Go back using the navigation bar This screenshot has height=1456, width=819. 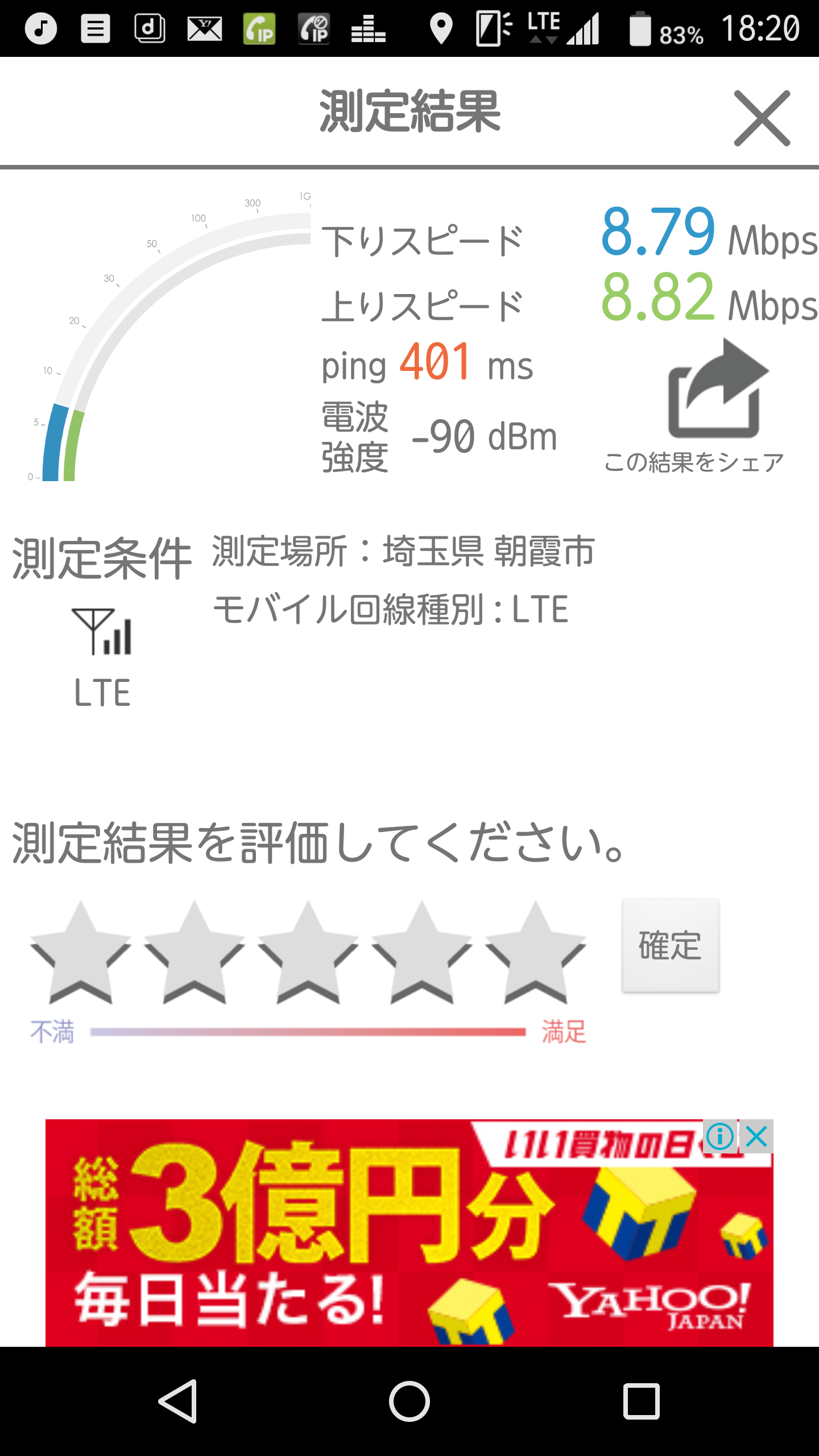pyautogui.click(x=179, y=1401)
